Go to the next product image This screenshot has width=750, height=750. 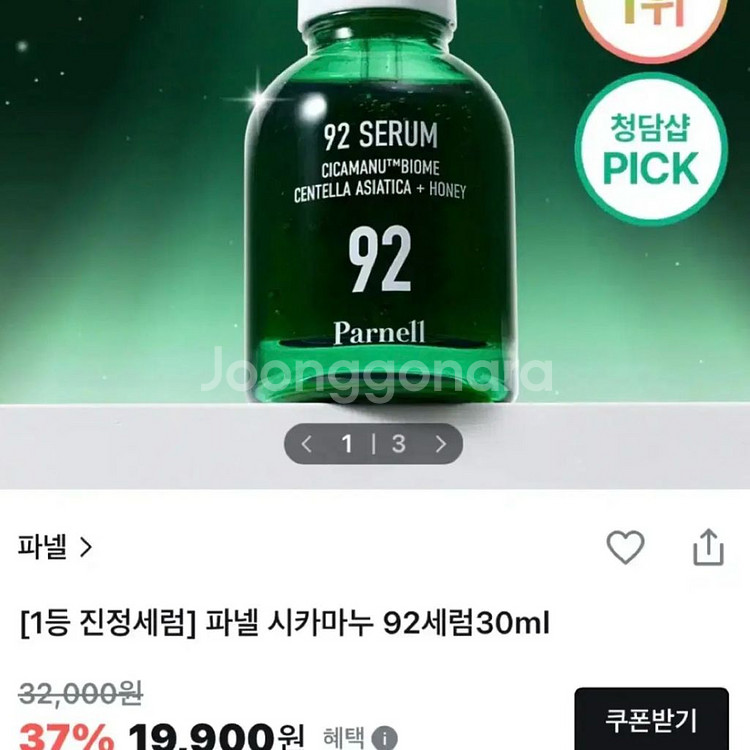(441, 444)
